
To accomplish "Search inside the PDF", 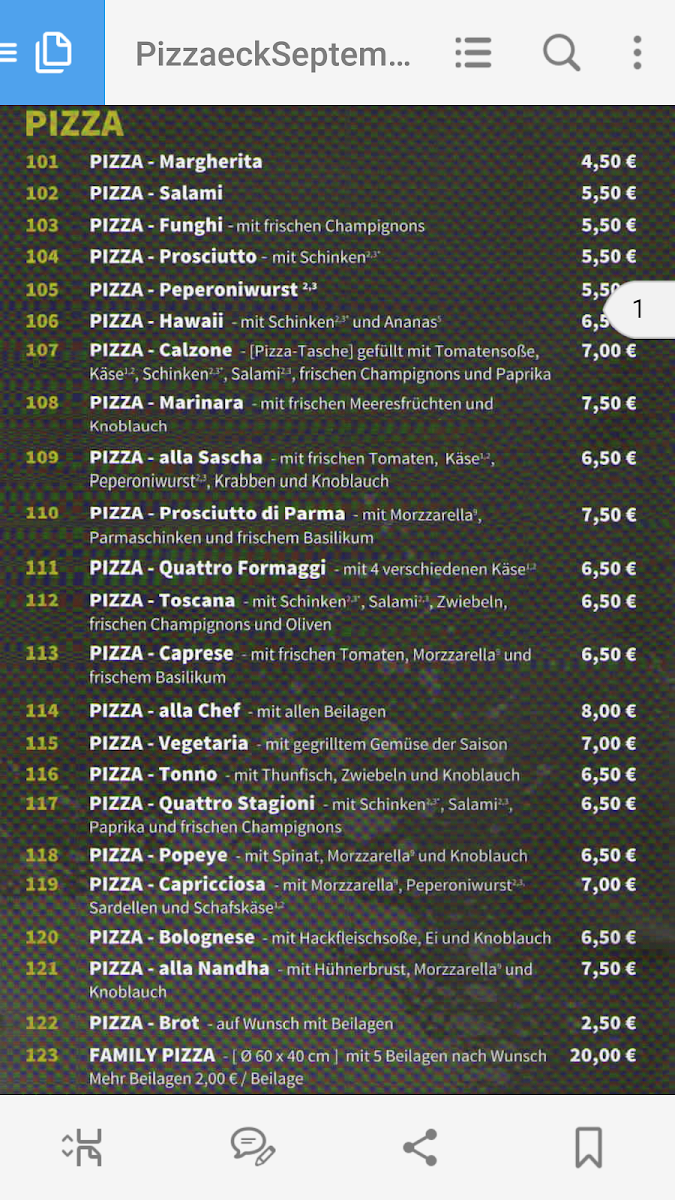I will pos(561,53).
